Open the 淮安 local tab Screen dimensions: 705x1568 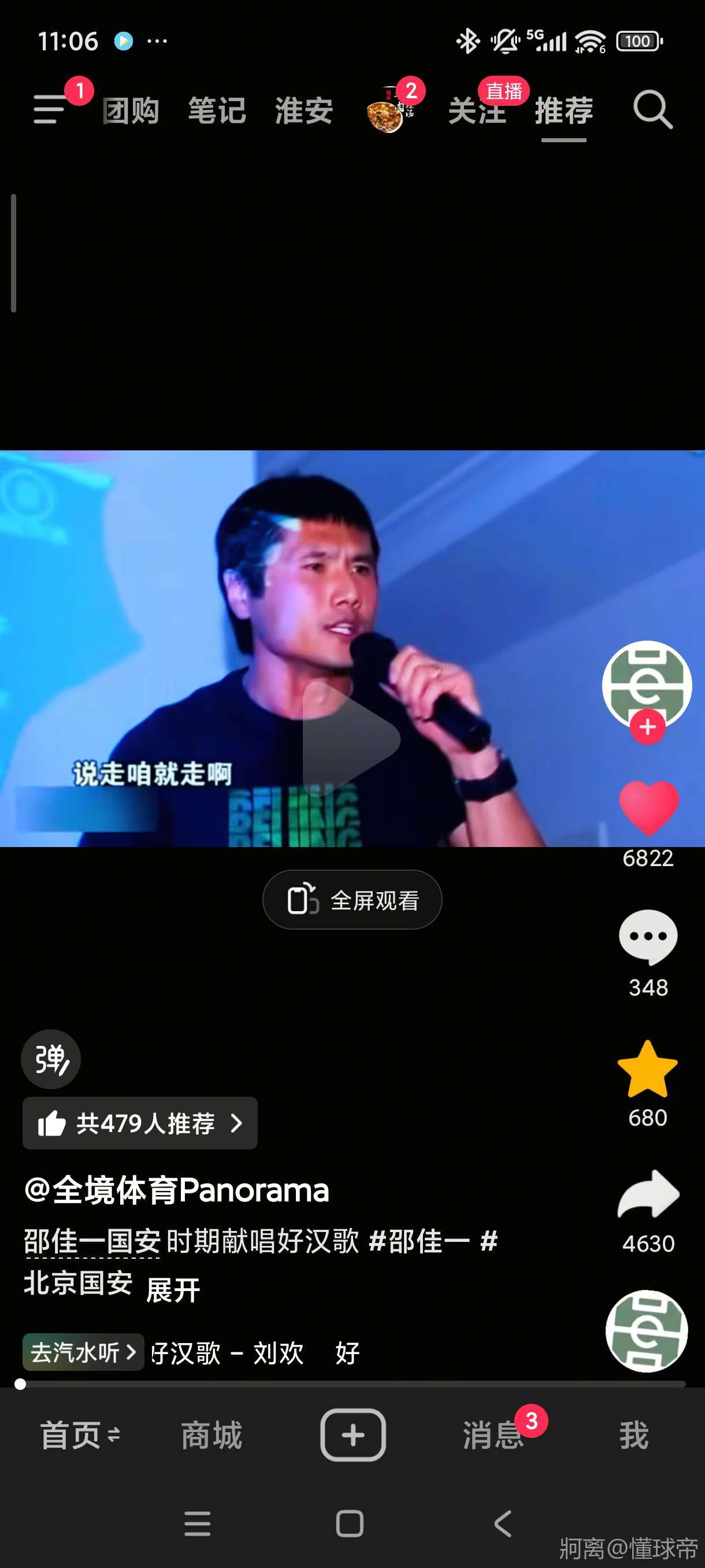(x=304, y=111)
